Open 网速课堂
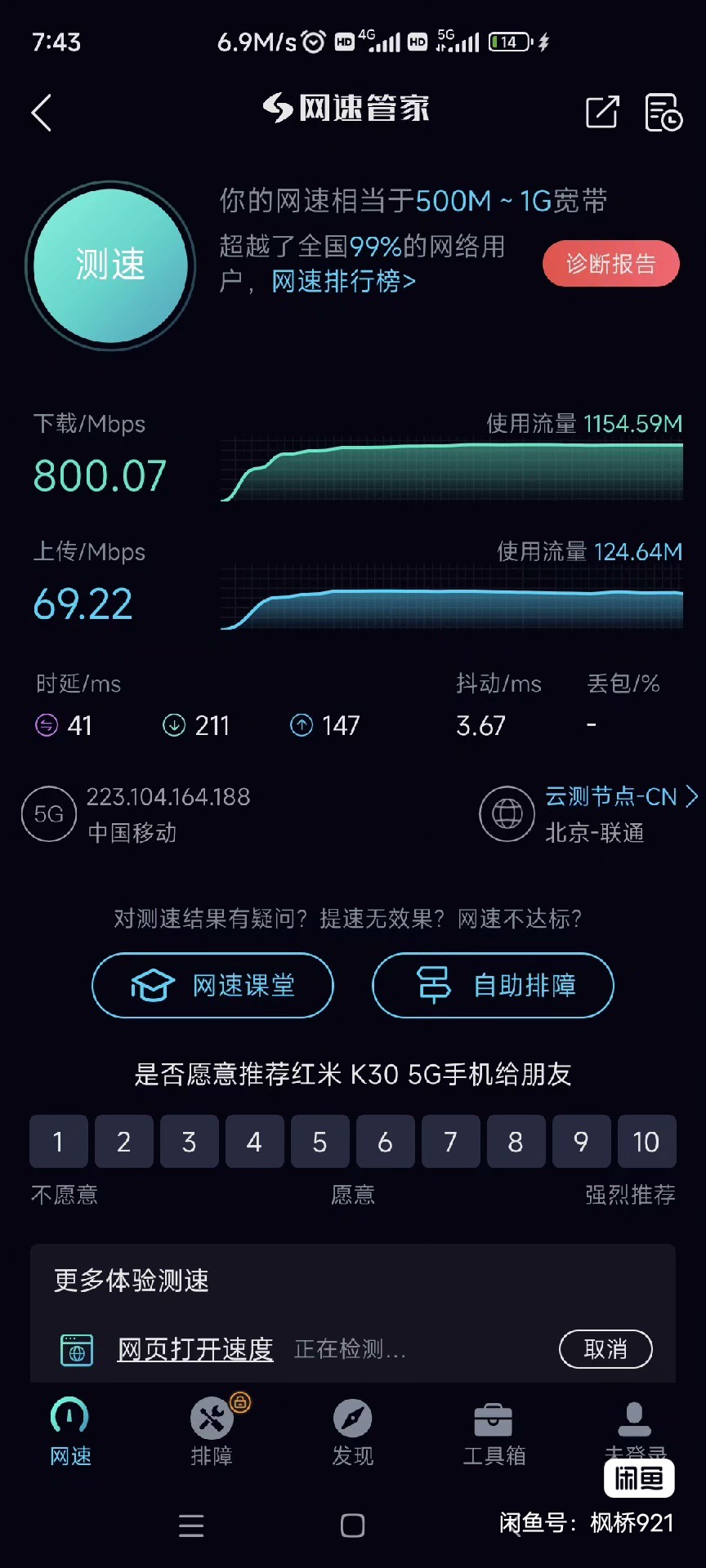The height and width of the screenshot is (1568, 706). [x=212, y=985]
